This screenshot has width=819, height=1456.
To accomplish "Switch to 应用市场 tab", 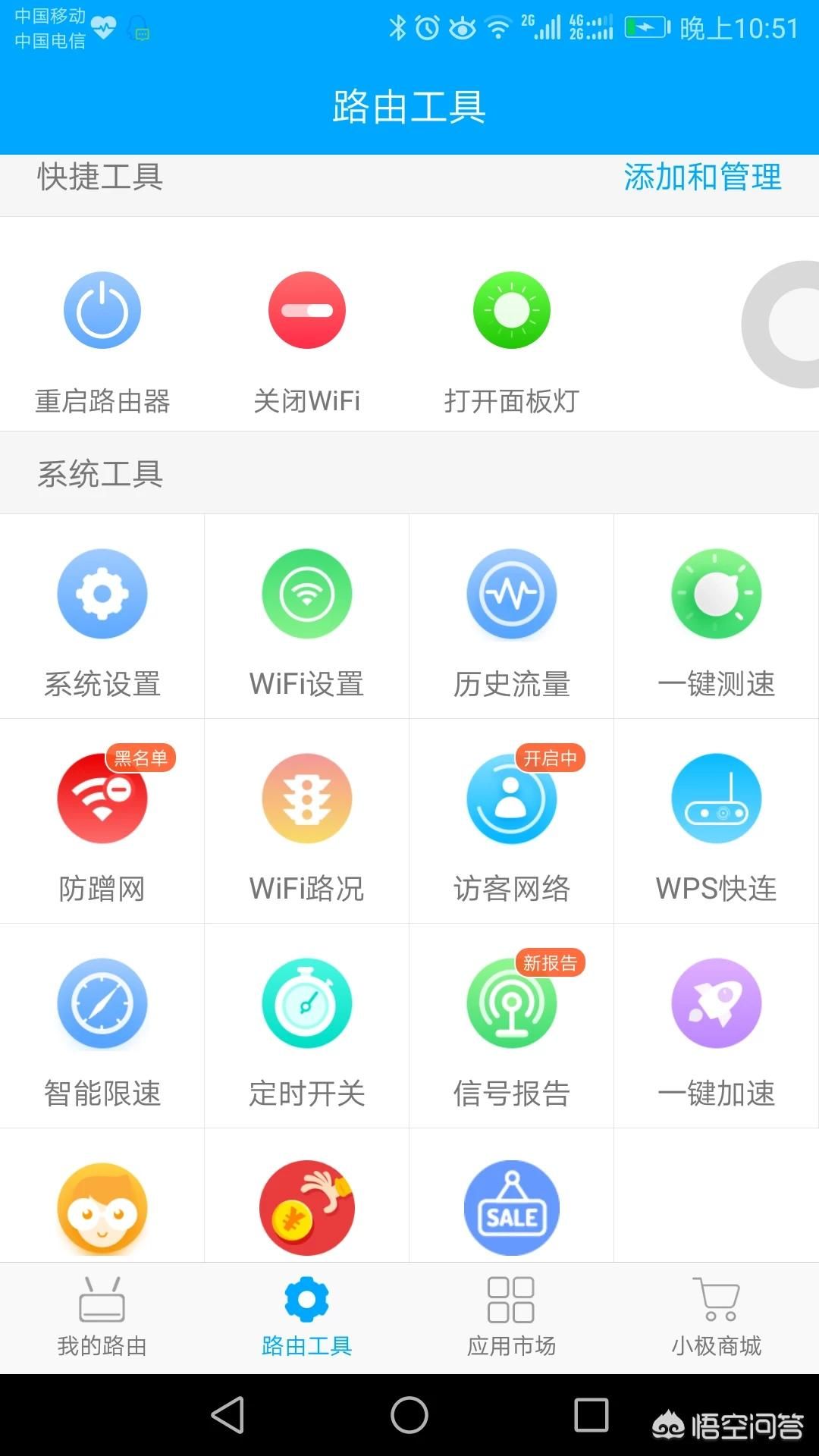I will click(512, 1317).
